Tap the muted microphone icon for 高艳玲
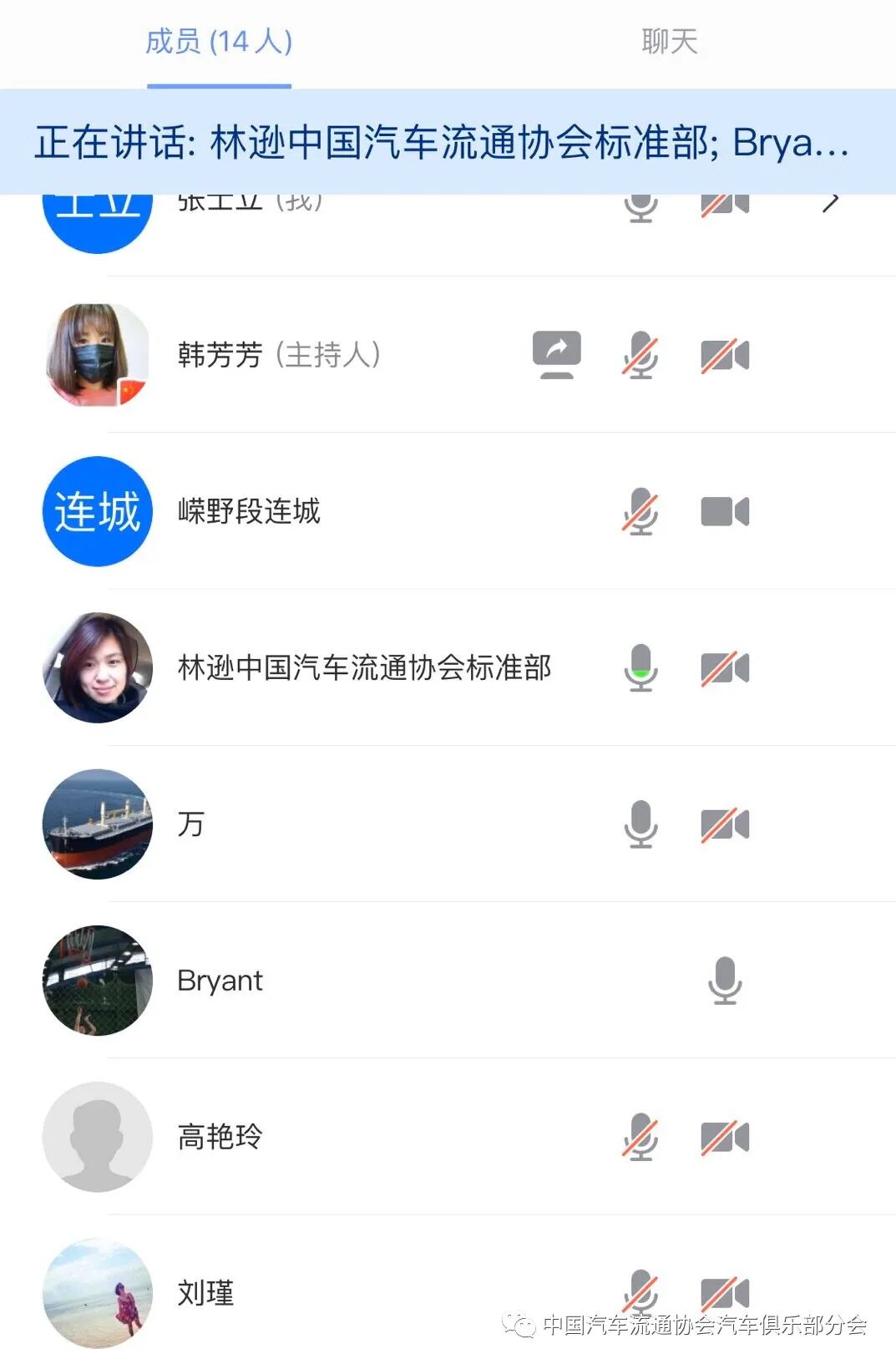896x1364 pixels. [640, 1137]
